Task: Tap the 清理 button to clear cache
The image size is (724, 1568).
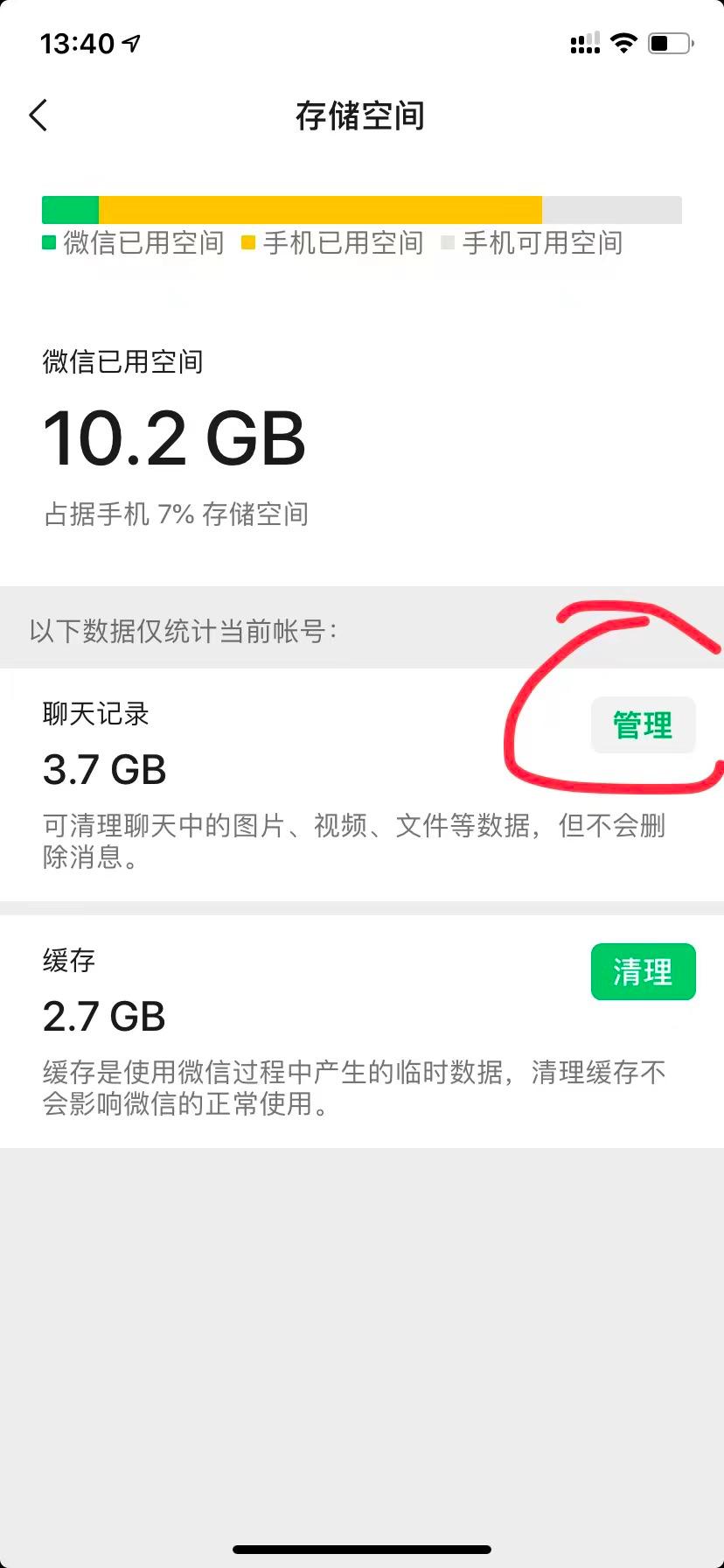Action: [643, 971]
